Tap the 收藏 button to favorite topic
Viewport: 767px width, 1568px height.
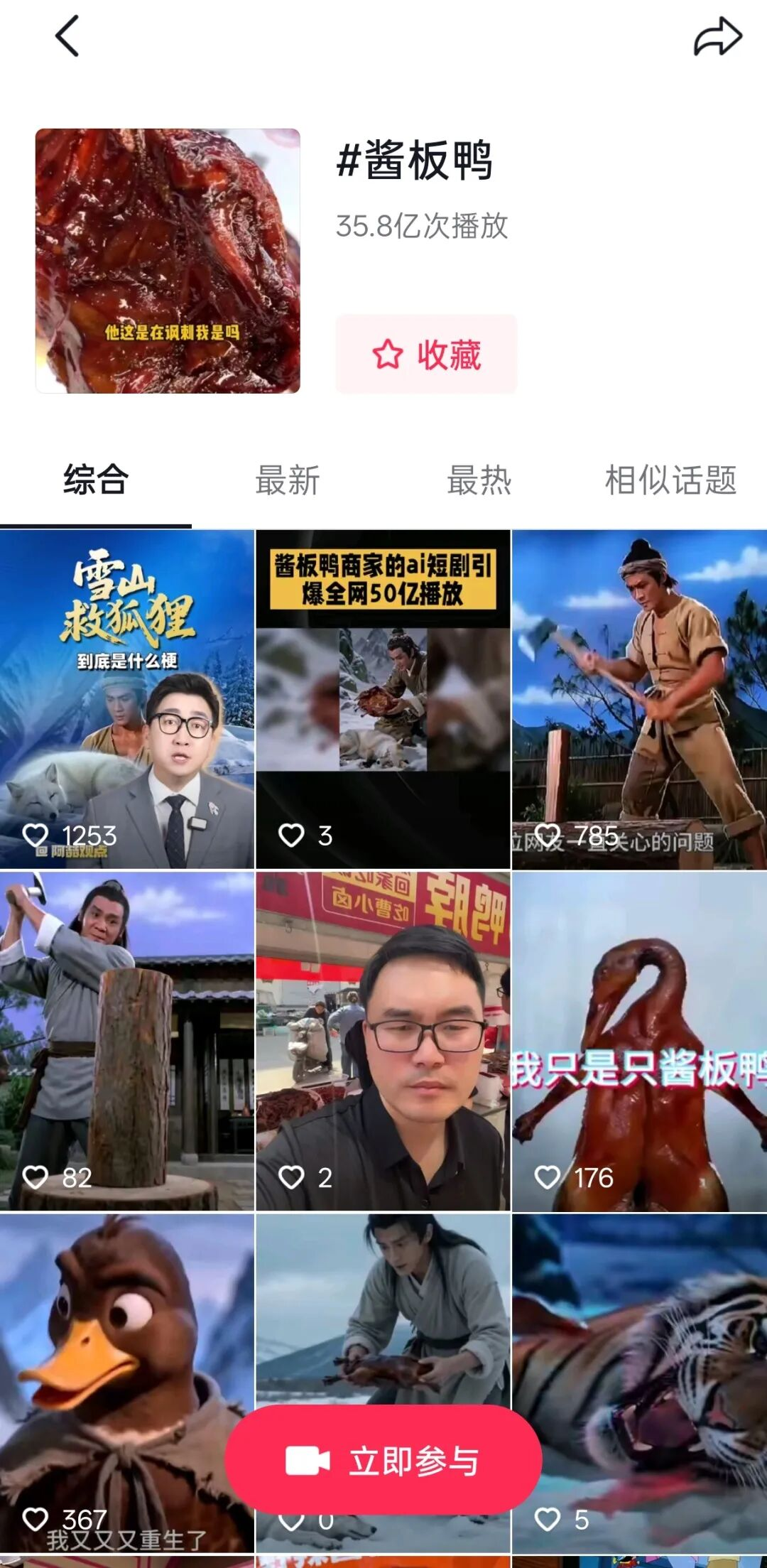(426, 354)
